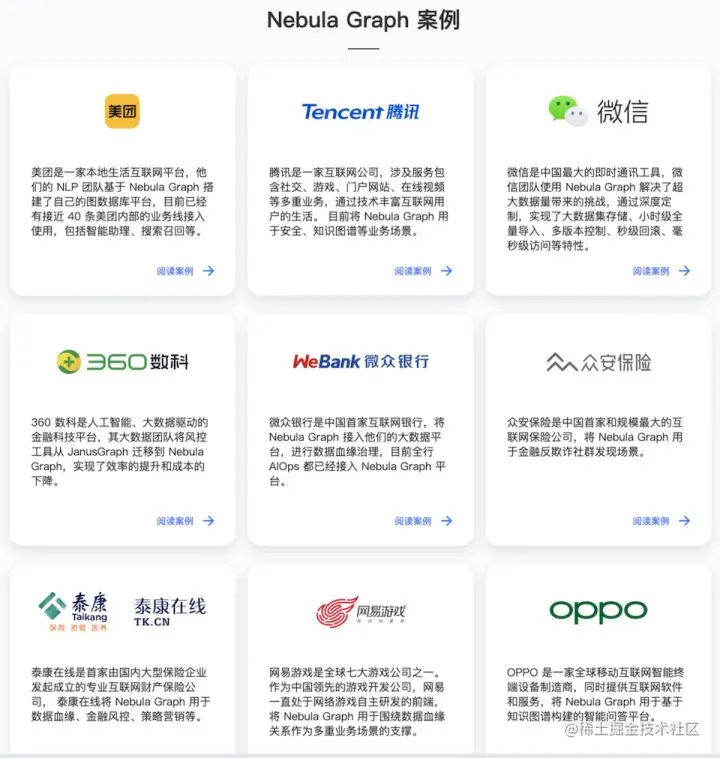Open 阅读案例 link for 美团
720x758 pixels.
tap(185, 271)
